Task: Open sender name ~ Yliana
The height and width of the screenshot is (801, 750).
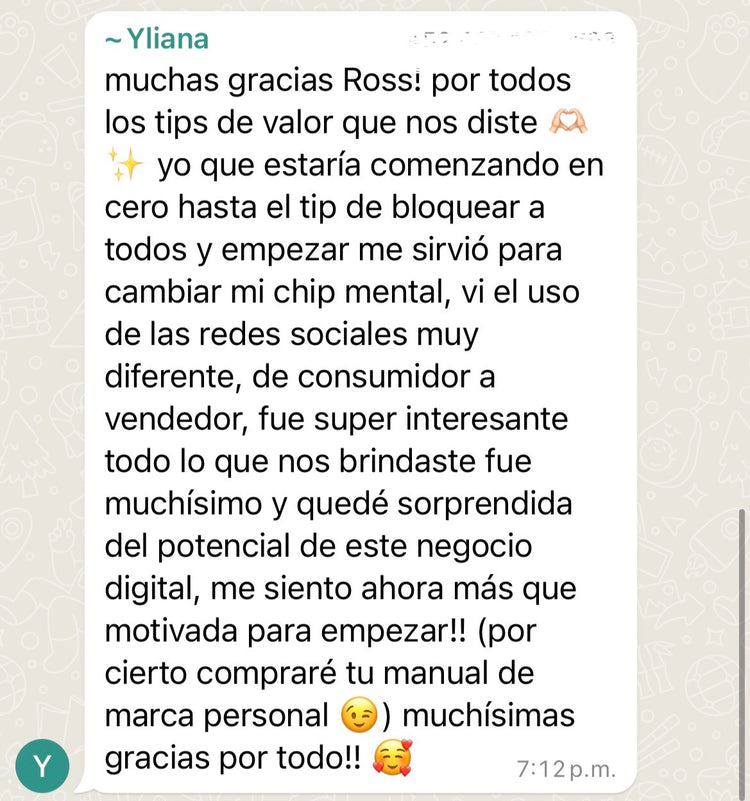Action: 157,39
